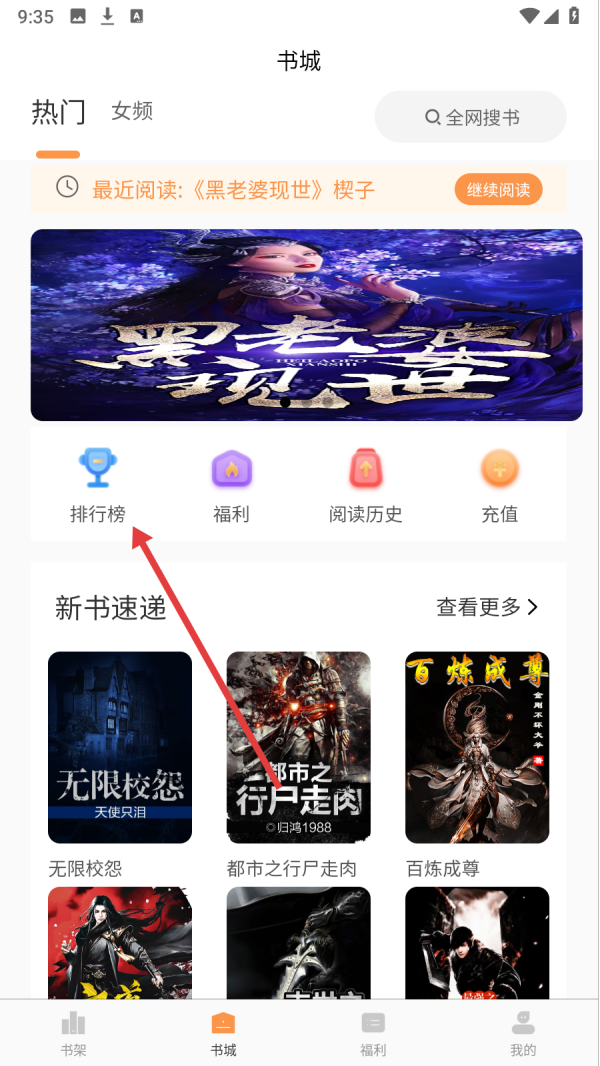This screenshot has width=600, height=1066.
Task: Open the 福利 shortcut with the purple icon
Action: pos(231,487)
